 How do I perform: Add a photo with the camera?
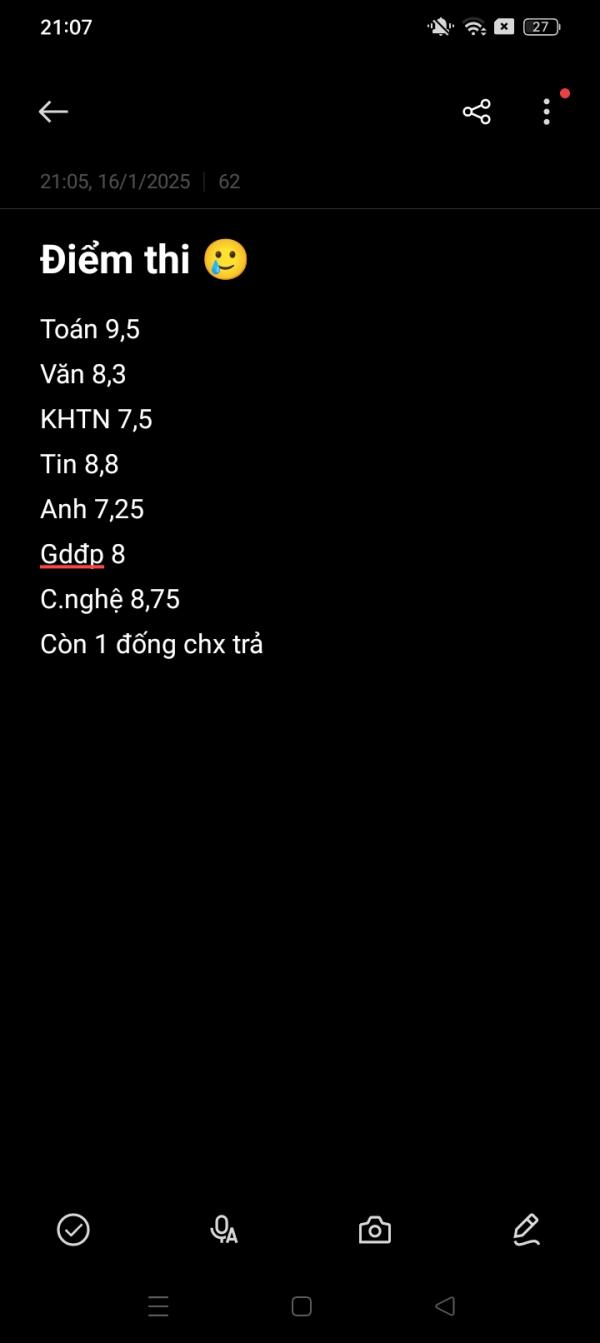(375, 1229)
